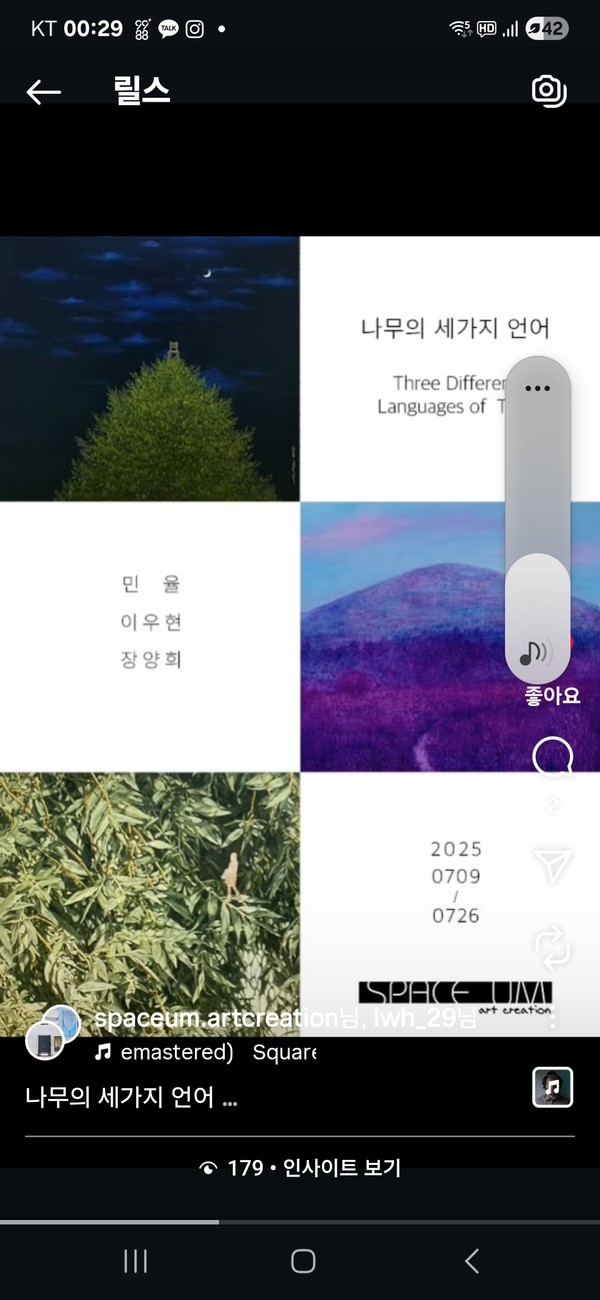Open the audio track thumbnail
This screenshot has width=600, height=1300.
coord(552,1087)
